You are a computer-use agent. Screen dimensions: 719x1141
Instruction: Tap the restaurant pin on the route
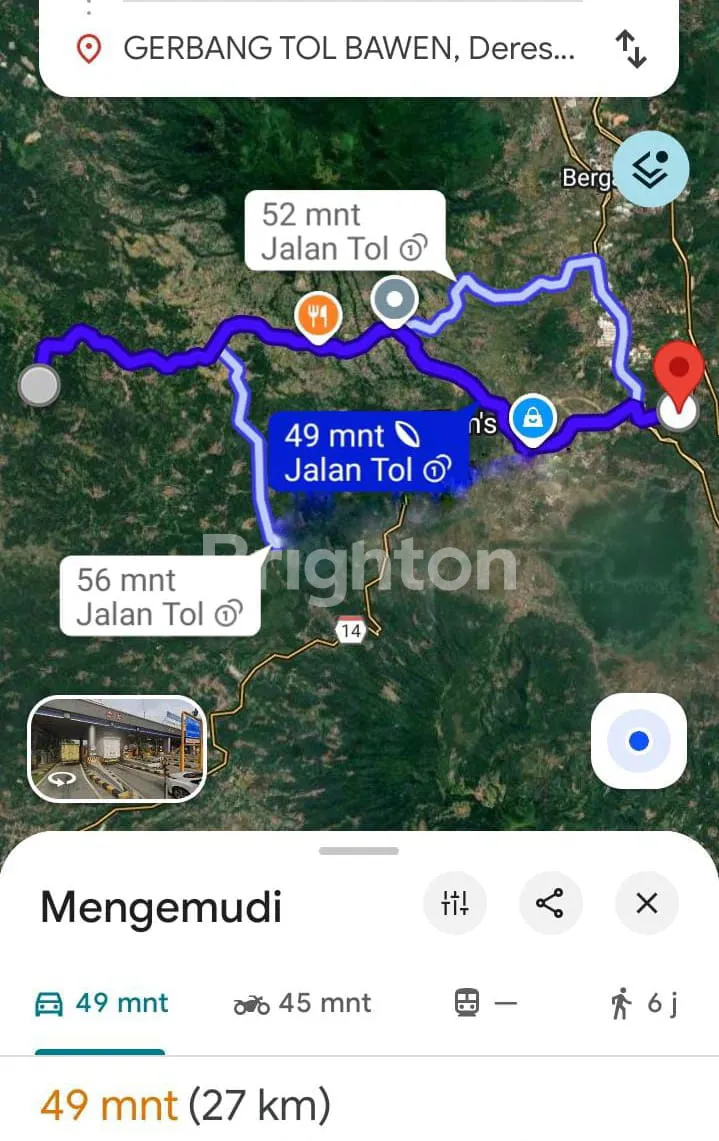pos(319,317)
